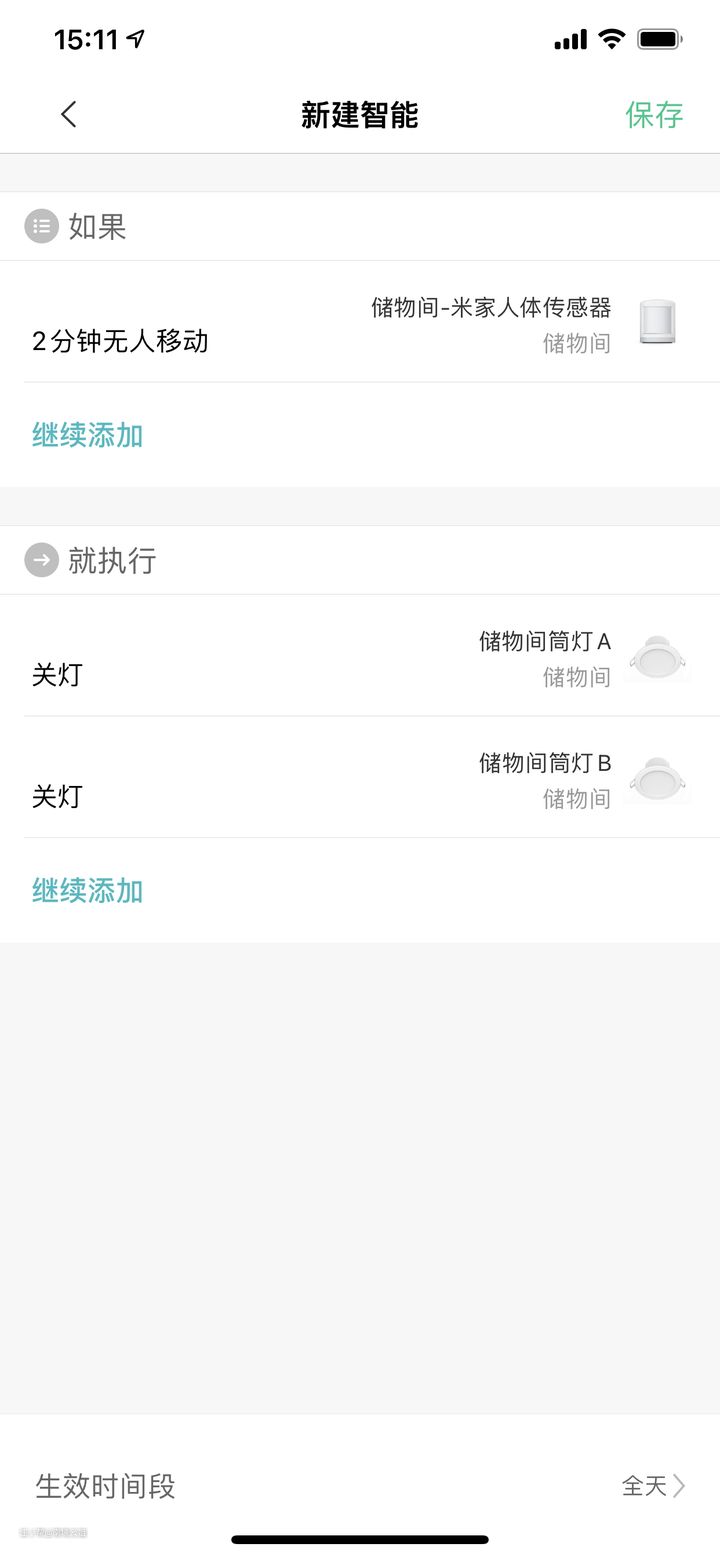The image size is (720, 1558).
Task: Tap 继续添加 under the 如果 section
Action: [88, 435]
